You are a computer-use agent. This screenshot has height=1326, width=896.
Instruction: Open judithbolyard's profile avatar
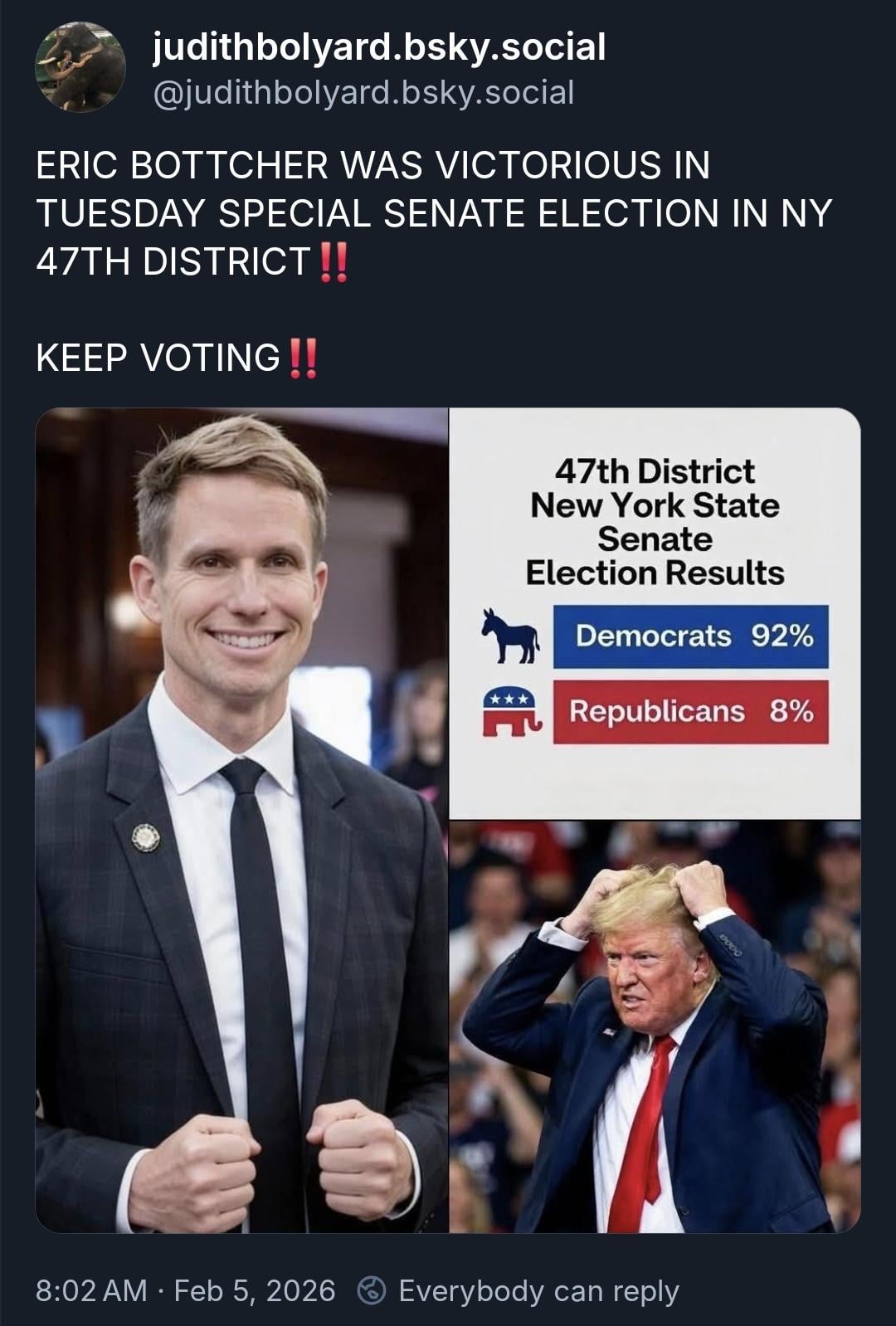80,68
